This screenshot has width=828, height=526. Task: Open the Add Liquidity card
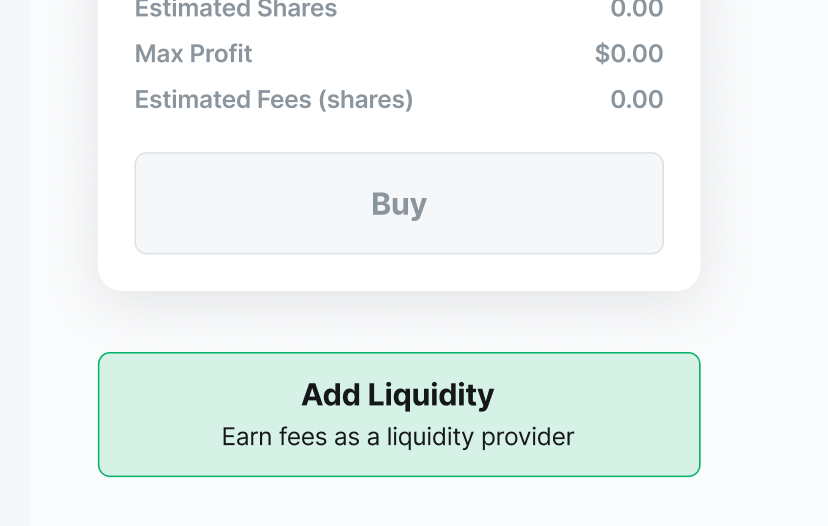tap(399, 414)
